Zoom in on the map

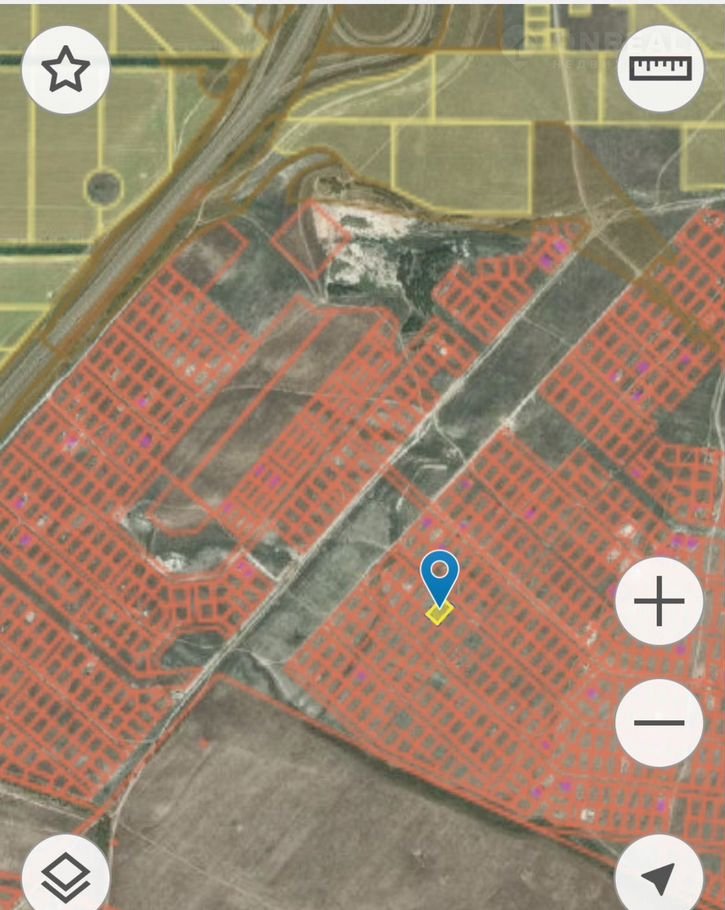click(659, 602)
